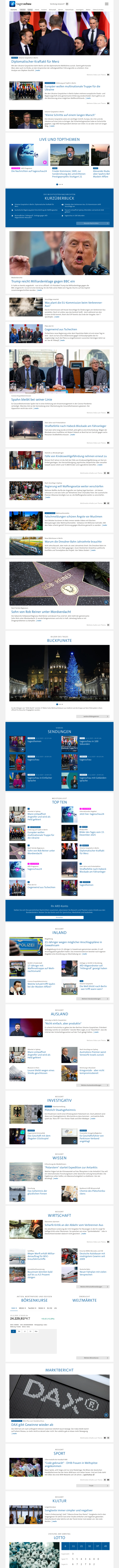Image resolution: width=119 pixels, height=1568 pixels.
Task: Open the video Die Nachrichten auf tagesschau24
Action: point(29,171)
